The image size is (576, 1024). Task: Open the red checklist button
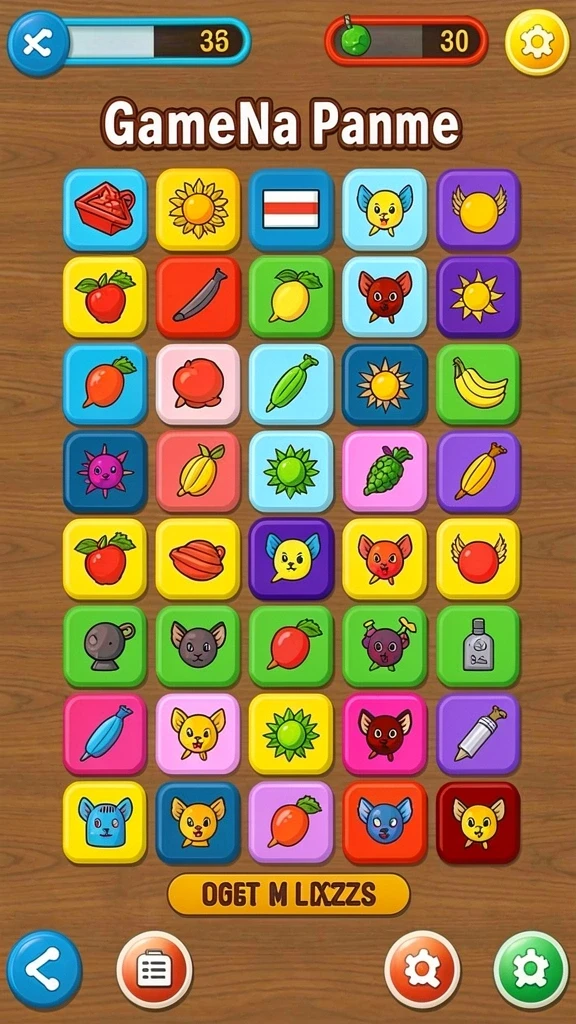[x=155, y=970]
